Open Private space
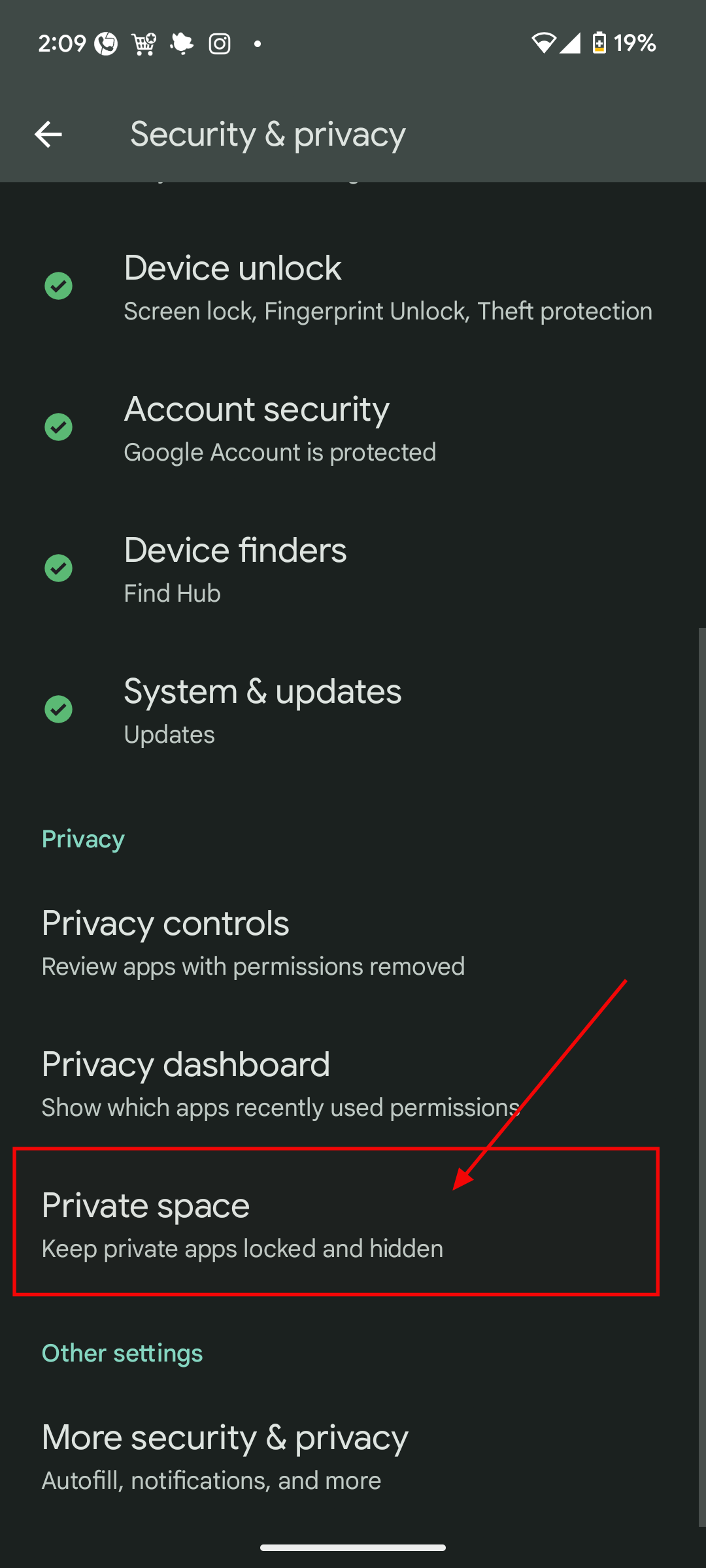Screen dimensions: 706x1568 click(353, 1225)
